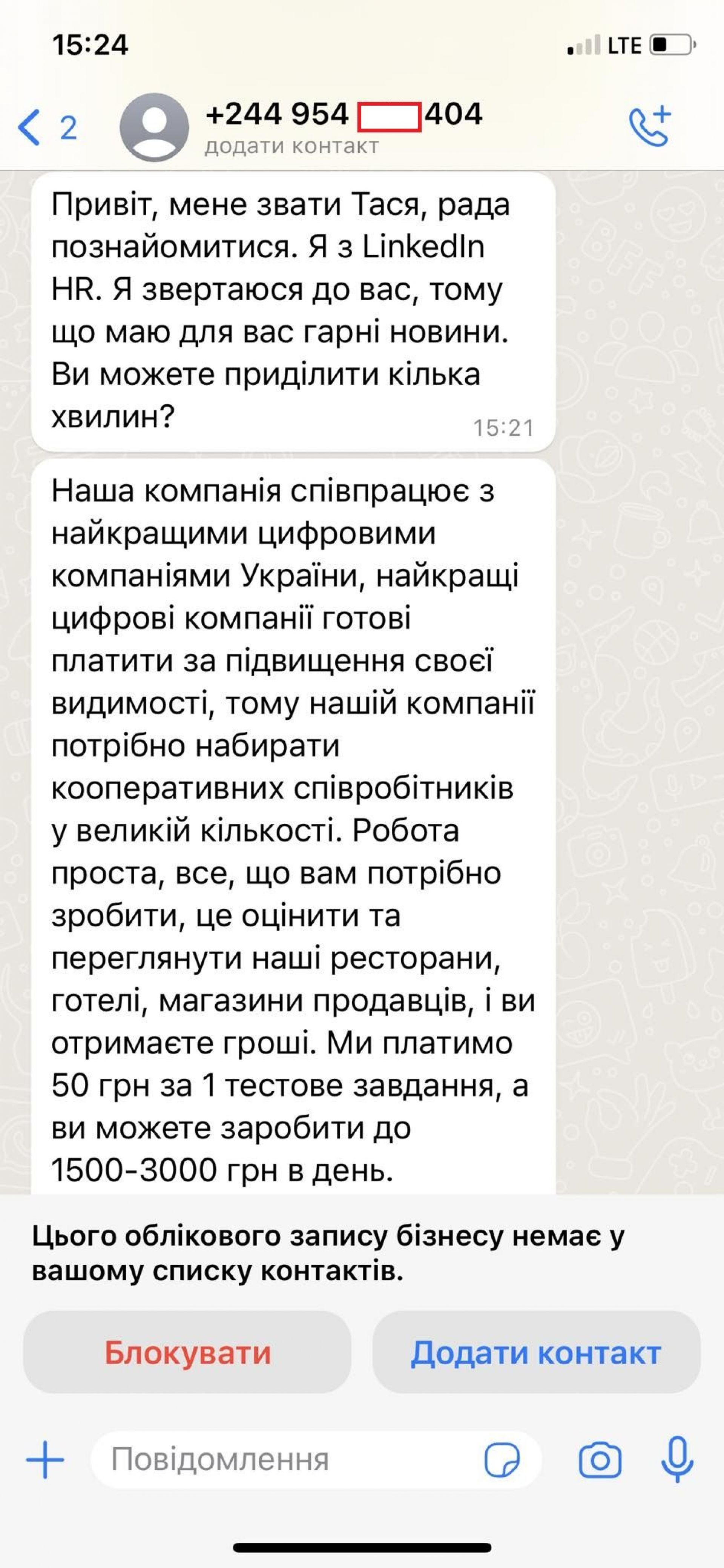The image size is (724, 1568).
Task: Focus the Повідомлення message field
Action: (286, 1460)
